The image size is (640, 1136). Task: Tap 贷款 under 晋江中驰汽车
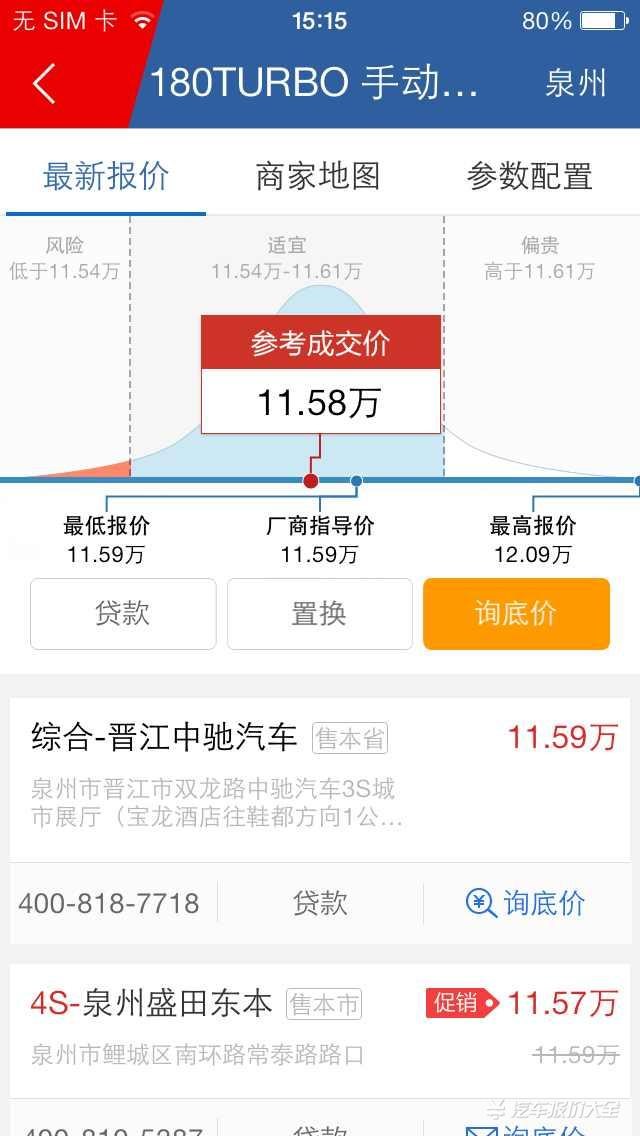(320, 903)
